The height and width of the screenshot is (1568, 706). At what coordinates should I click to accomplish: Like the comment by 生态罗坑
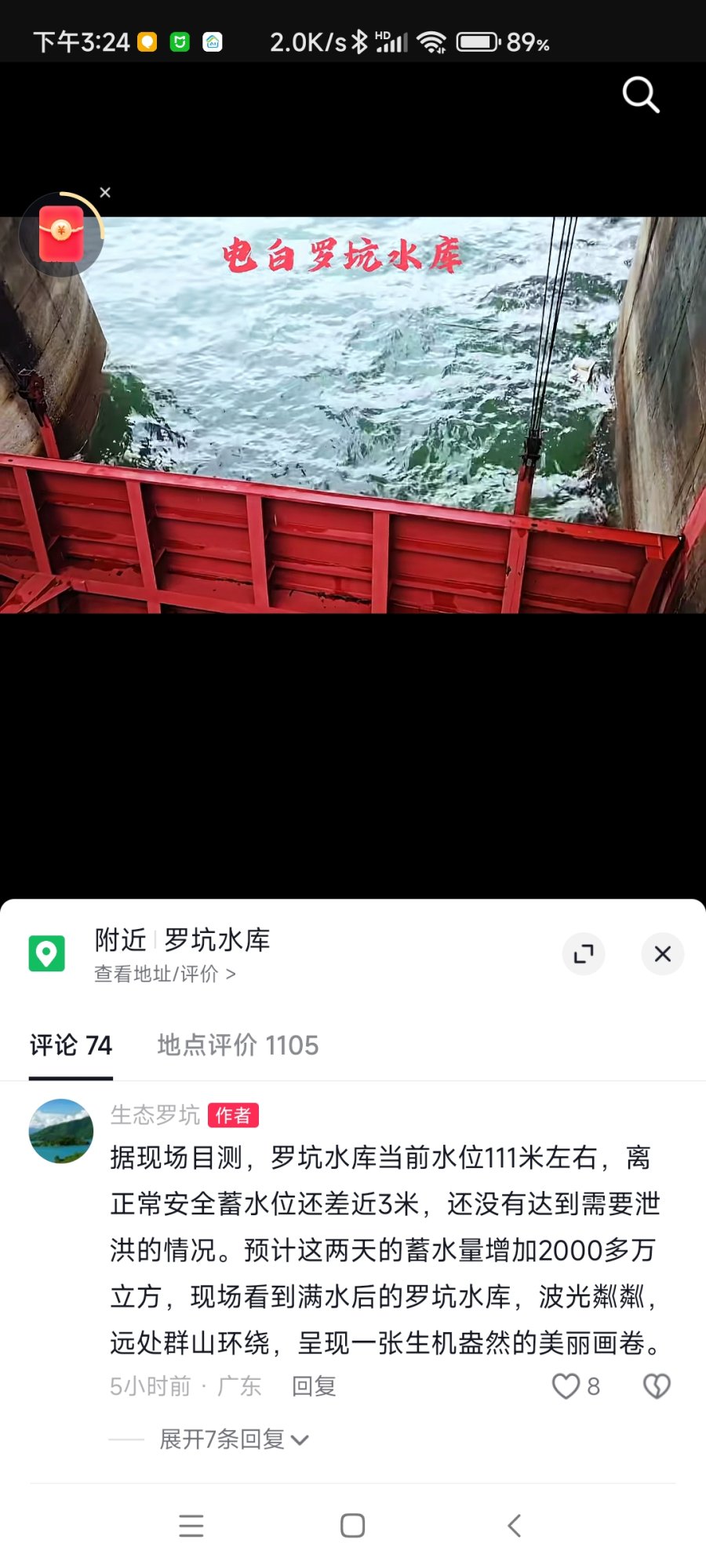[566, 1386]
